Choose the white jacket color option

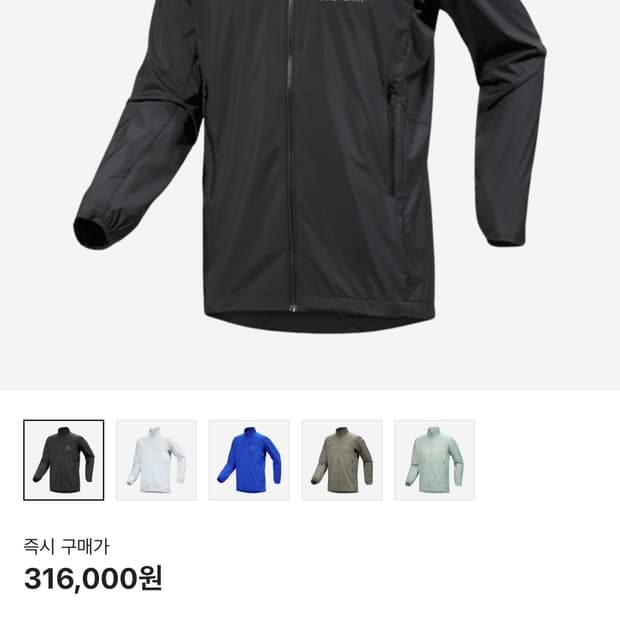156,460
